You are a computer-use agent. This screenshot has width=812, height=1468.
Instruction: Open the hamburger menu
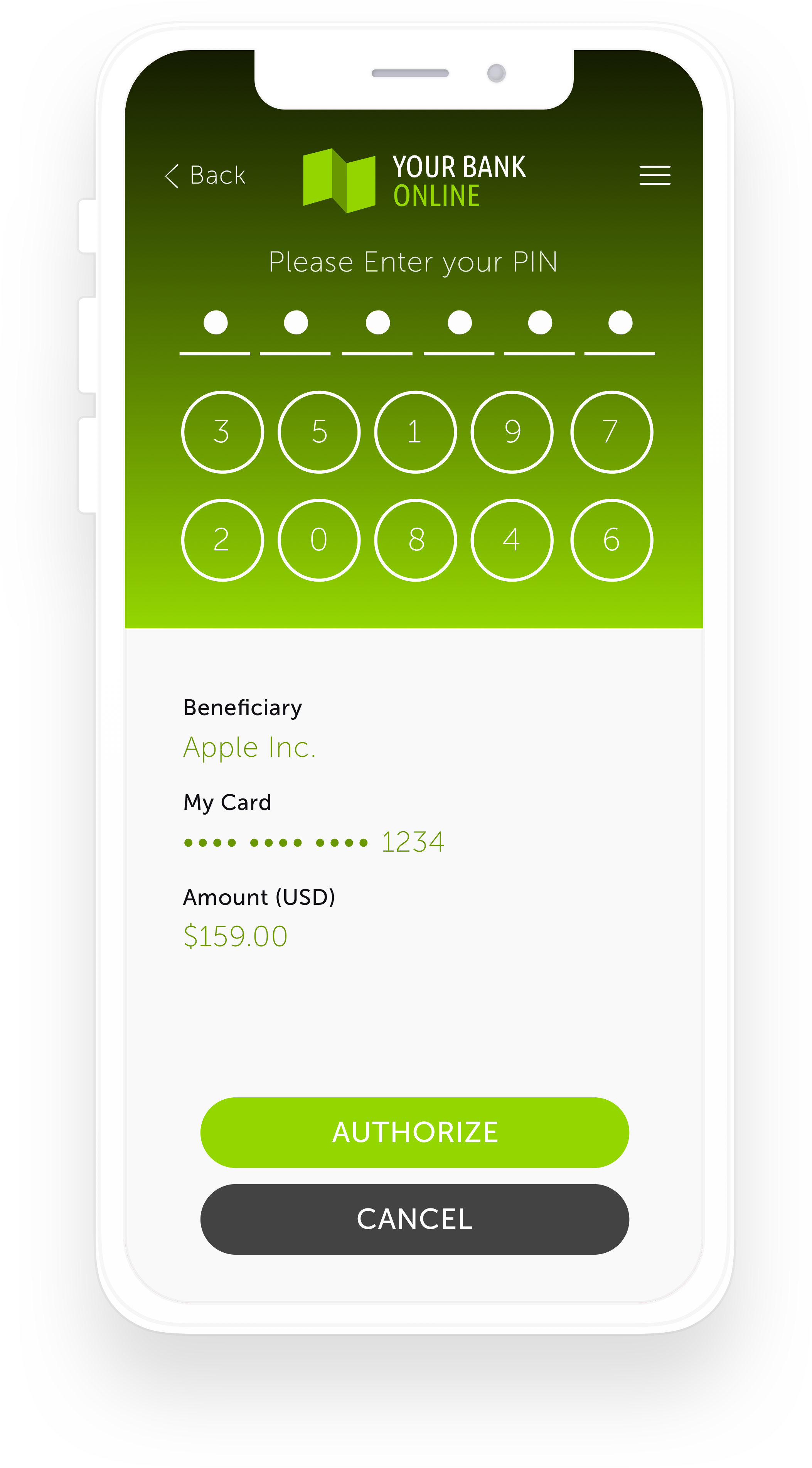[655, 175]
